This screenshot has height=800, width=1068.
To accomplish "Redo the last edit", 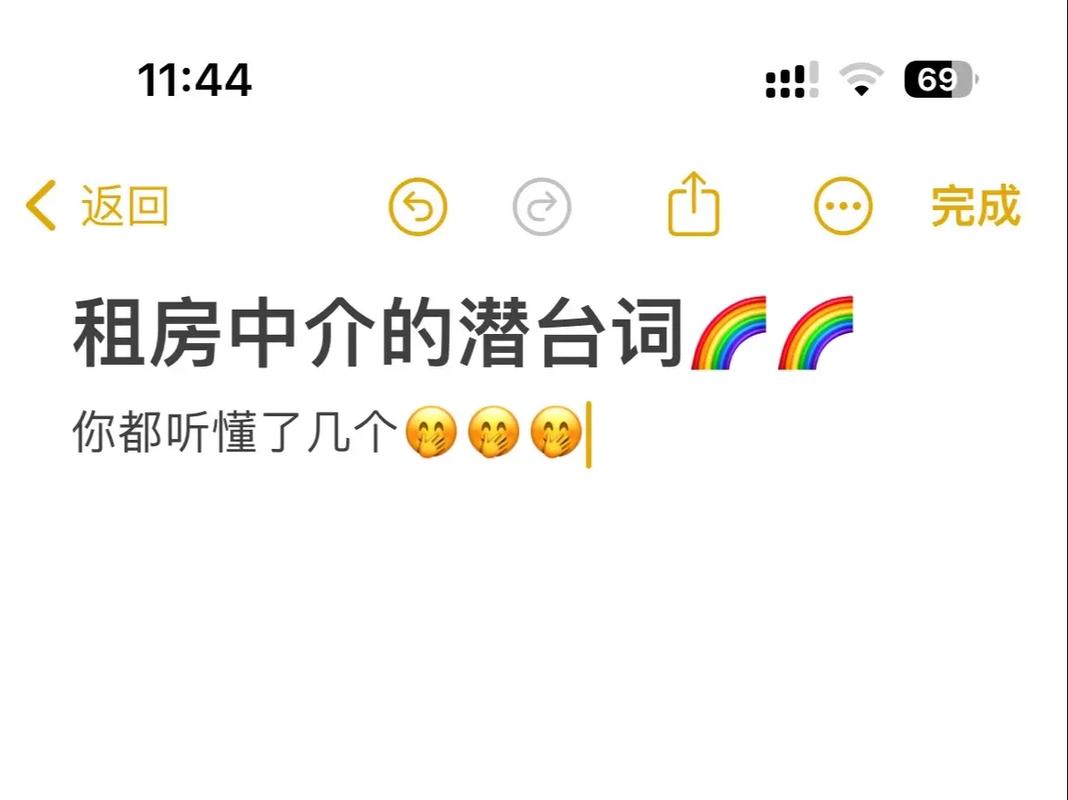I will click(541, 208).
